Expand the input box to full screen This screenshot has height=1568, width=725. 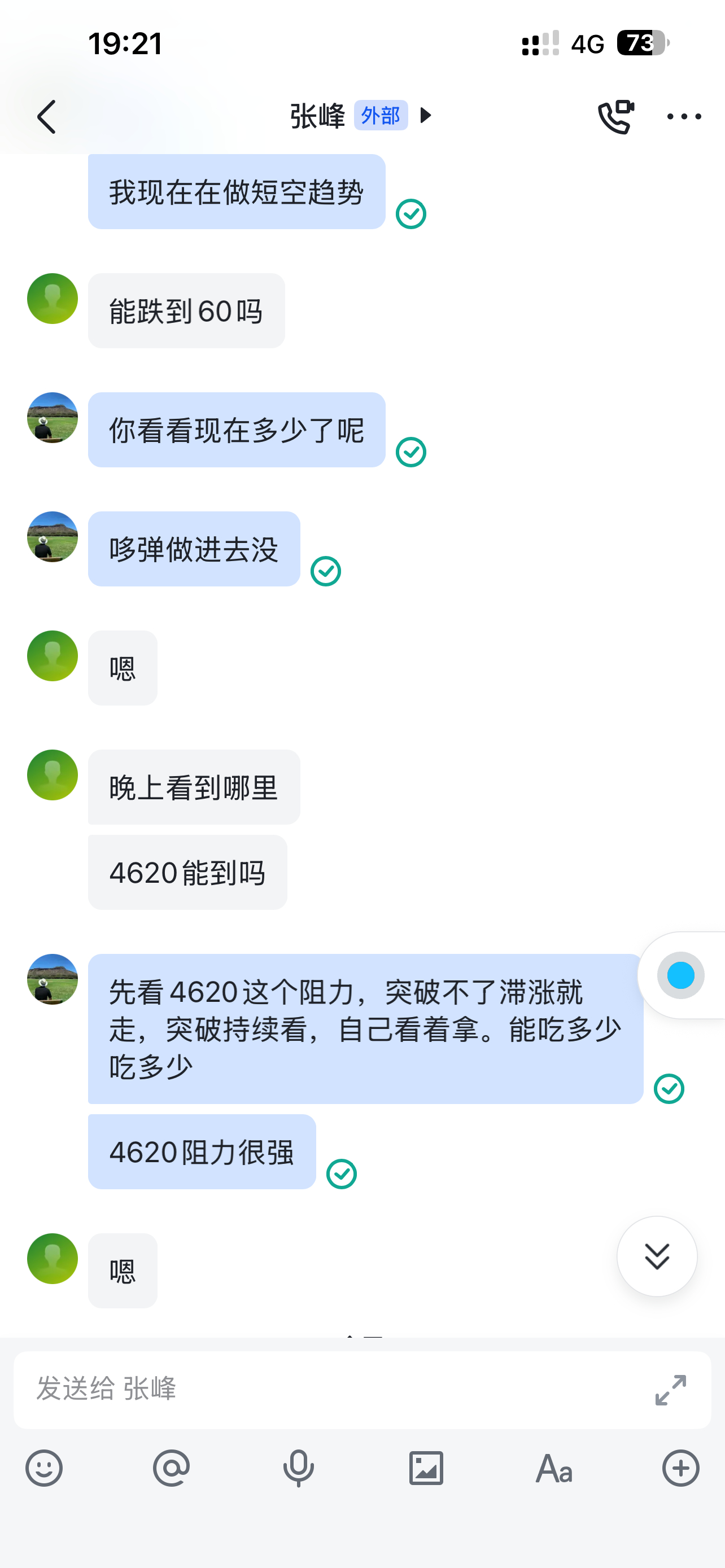(670, 1390)
